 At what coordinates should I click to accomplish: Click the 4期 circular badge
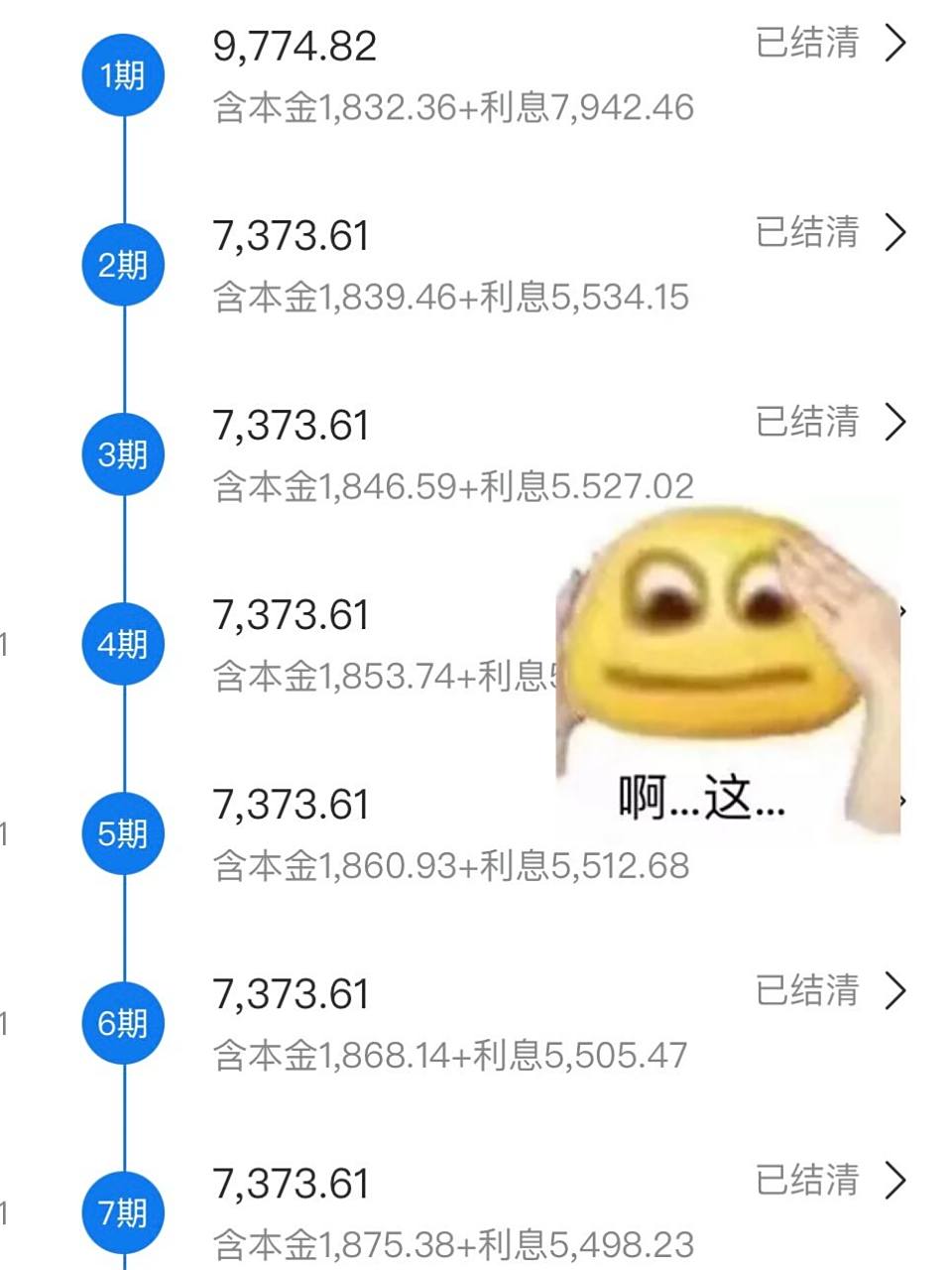(124, 644)
